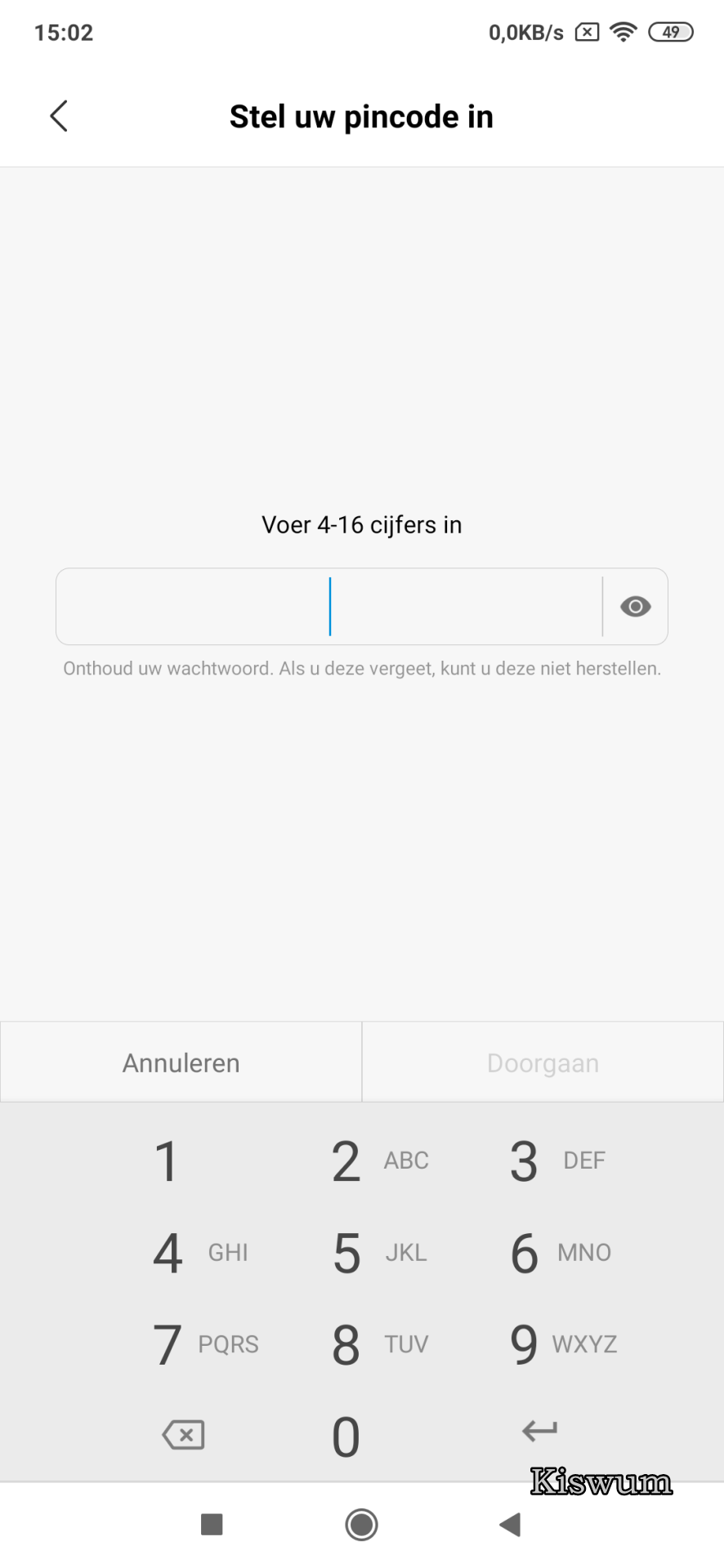
Task: Tap Annuleren to cancel
Action: tap(181, 1062)
